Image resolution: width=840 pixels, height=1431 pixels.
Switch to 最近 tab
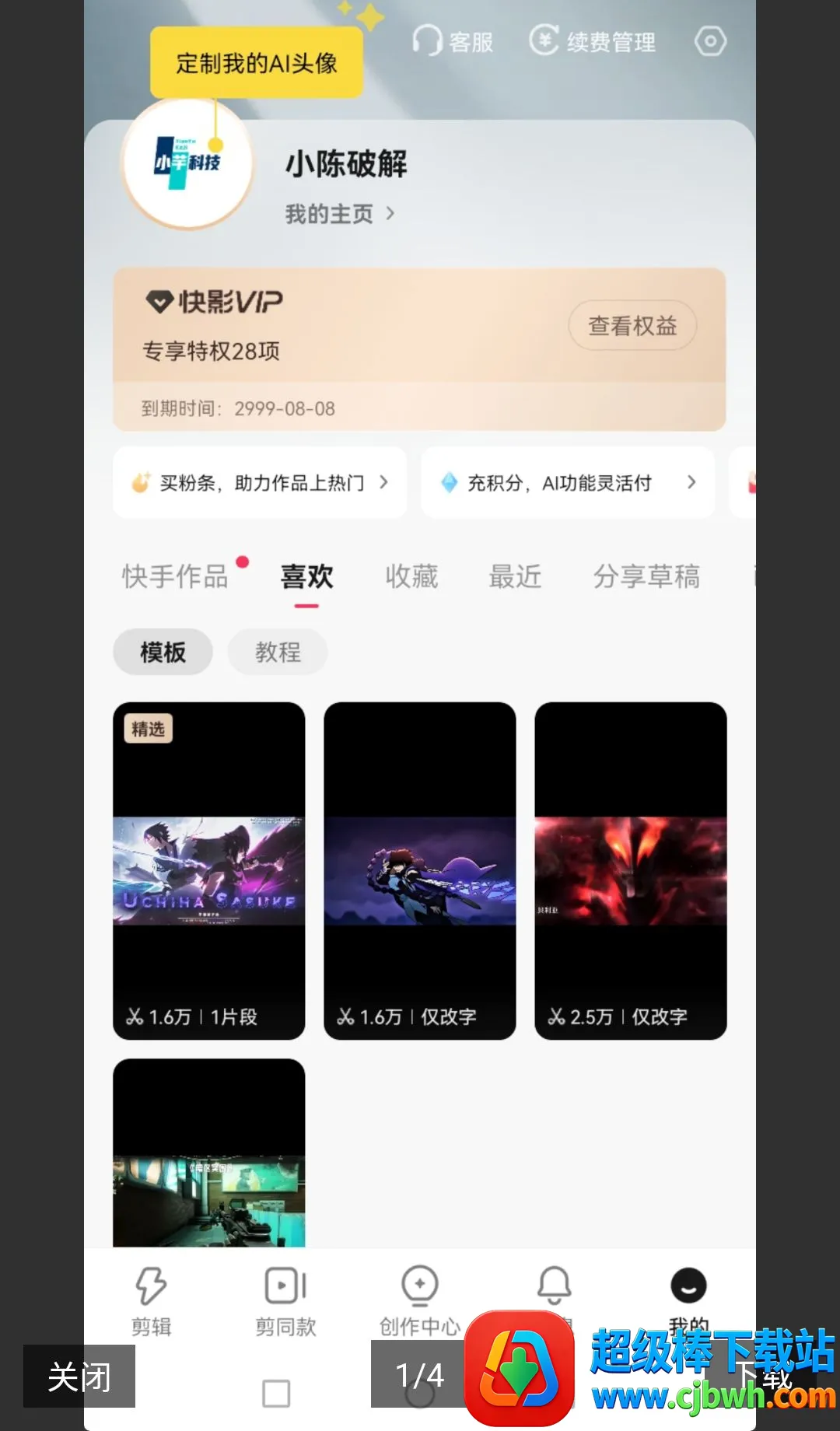click(x=515, y=576)
